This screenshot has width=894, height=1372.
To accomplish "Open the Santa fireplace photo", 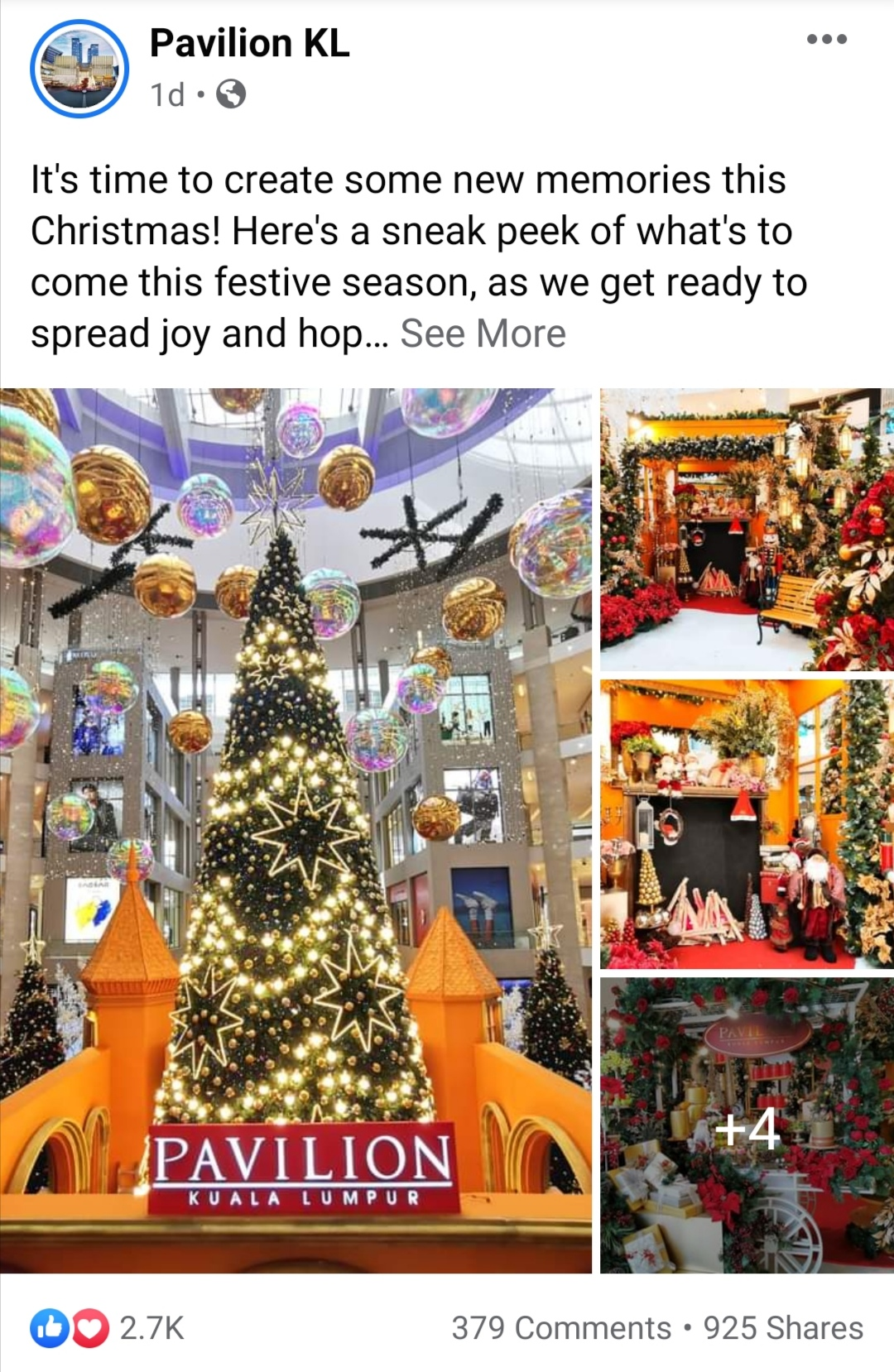I will 746,823.
